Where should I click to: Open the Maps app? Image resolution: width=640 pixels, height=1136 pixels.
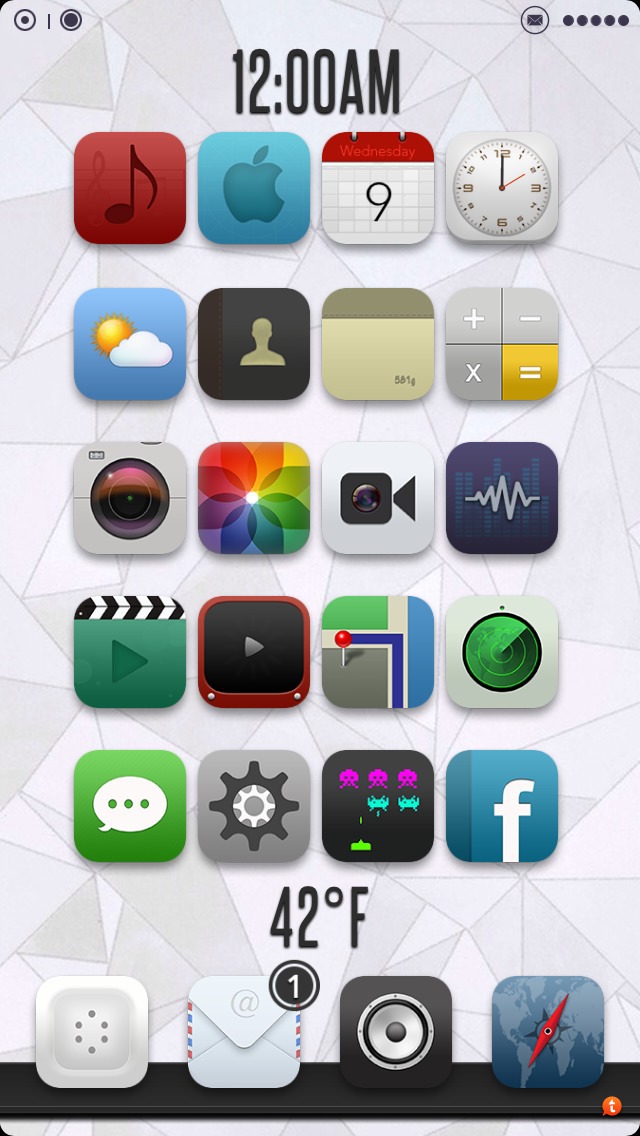click(x=378, y=652)
